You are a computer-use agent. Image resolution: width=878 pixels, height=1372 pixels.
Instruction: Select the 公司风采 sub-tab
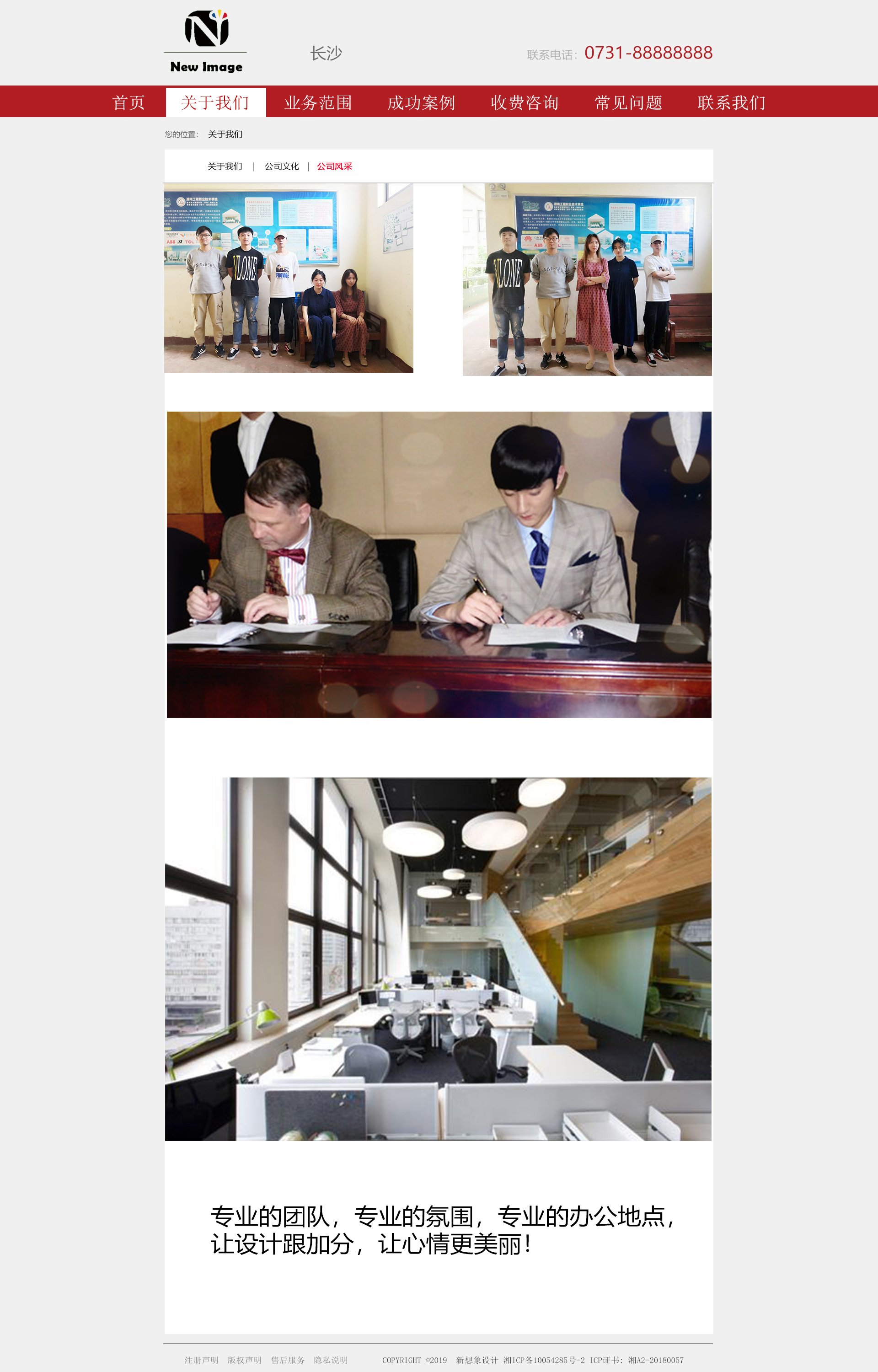click(335, 166)
